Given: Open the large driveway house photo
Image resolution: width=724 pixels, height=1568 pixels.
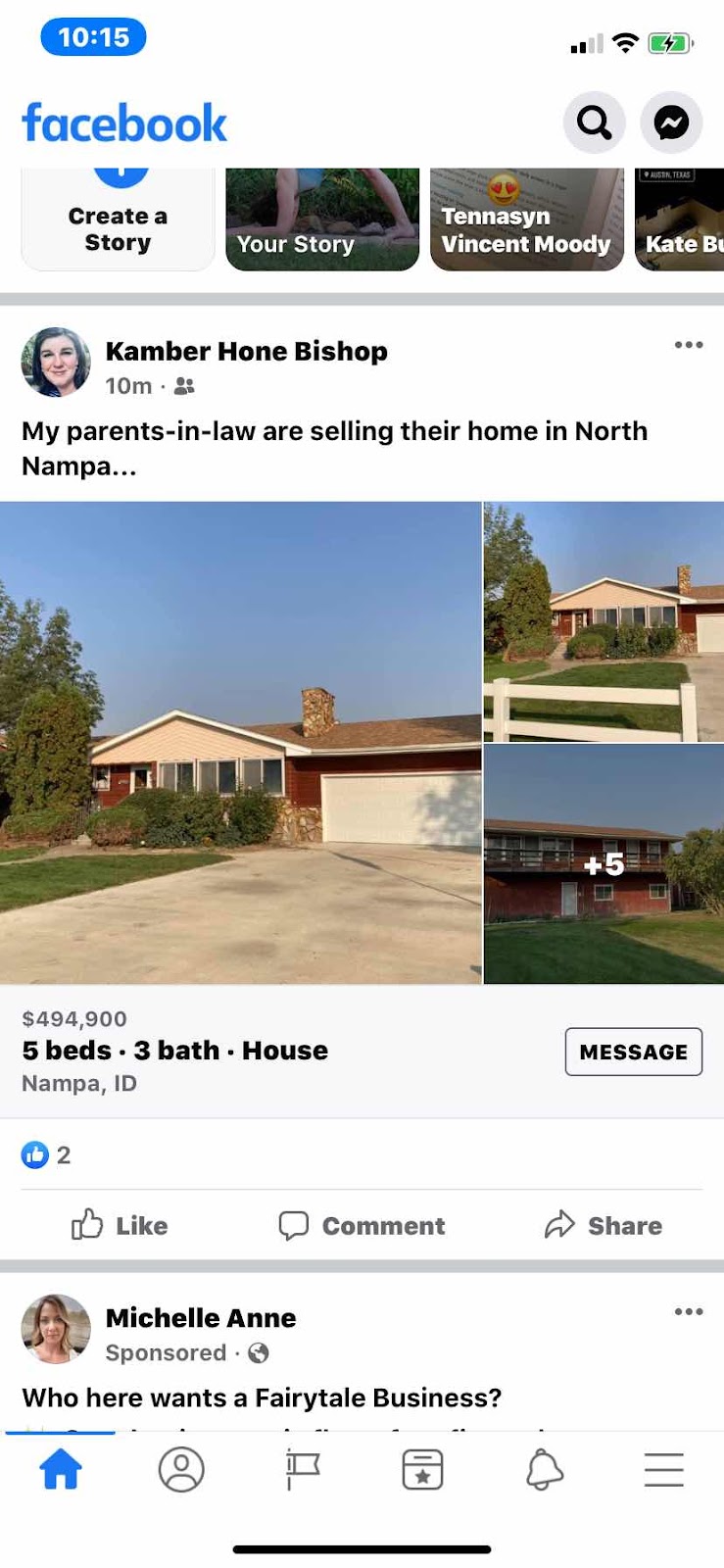Looking at the screenshot, I should (240, 742).
